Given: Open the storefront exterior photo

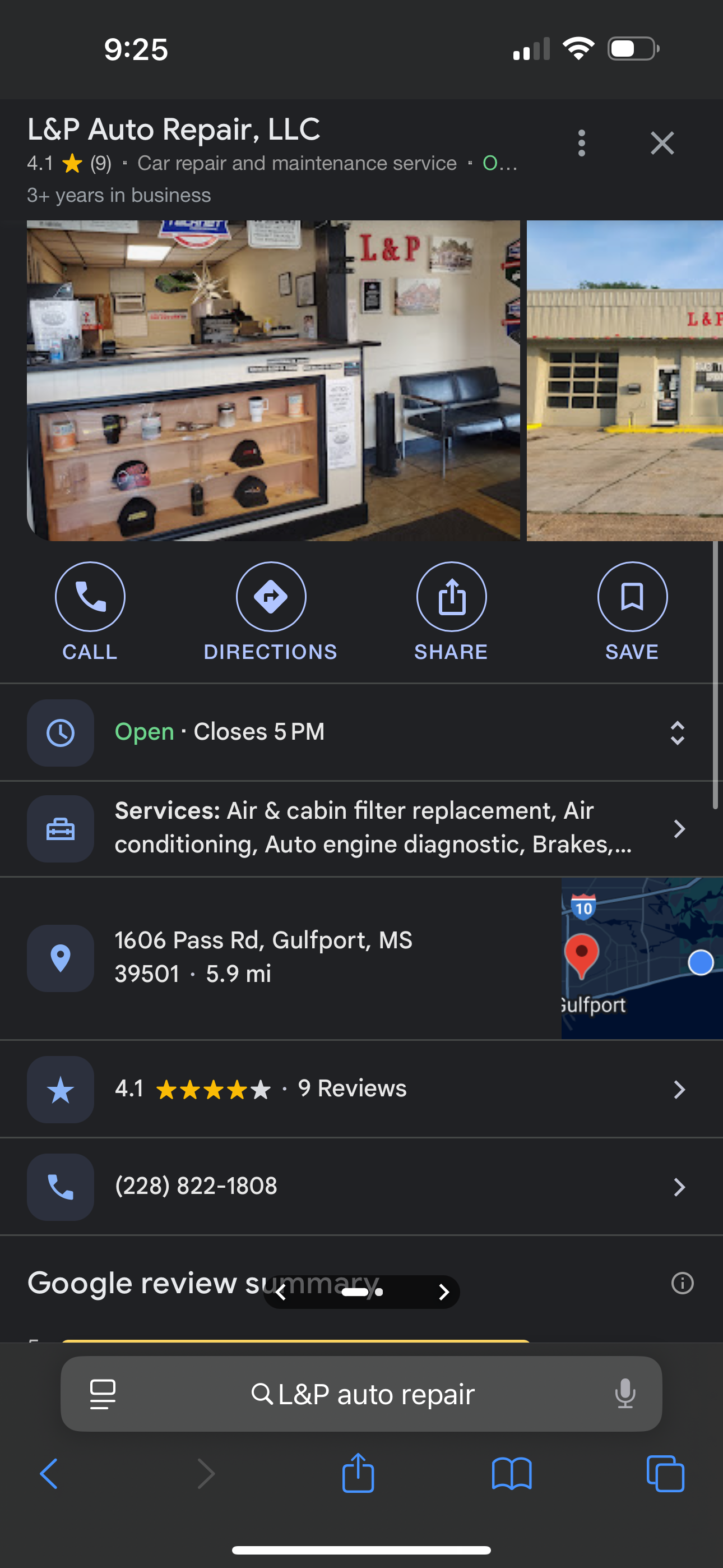Looking at the screenshot, I should (624, 380).
